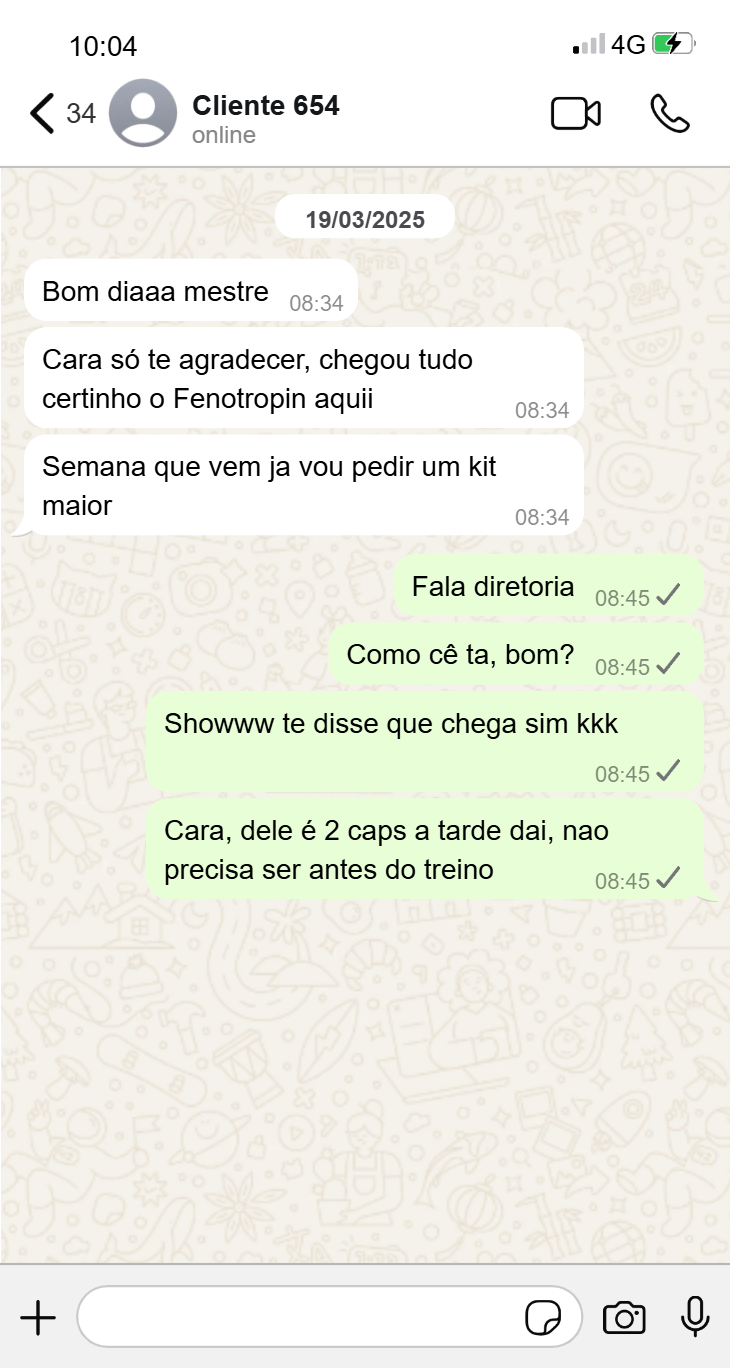Start a voice call with Cliente 654
732x1370 pixels.
tap(669, 114)
